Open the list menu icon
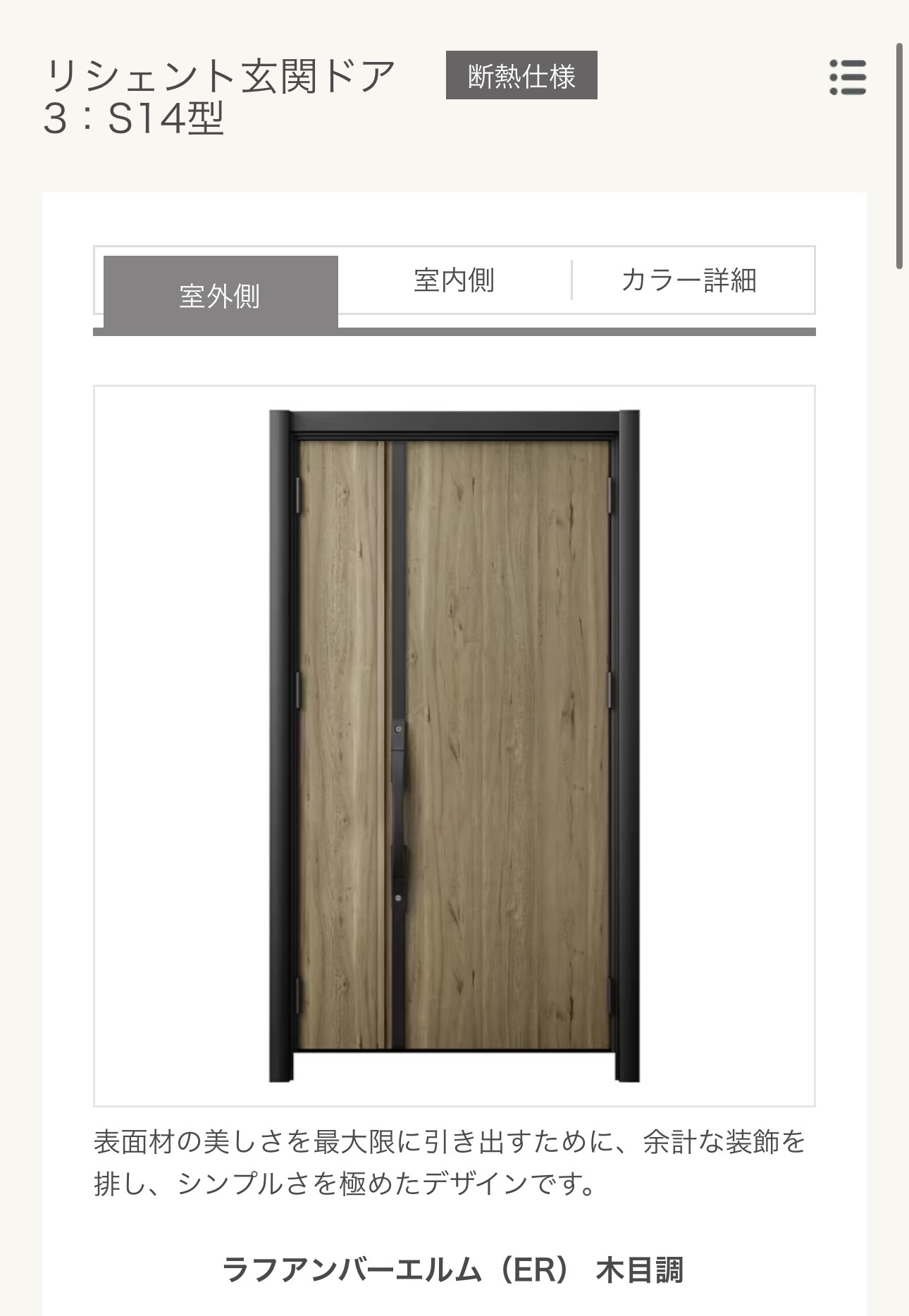 tap(848, 77)
